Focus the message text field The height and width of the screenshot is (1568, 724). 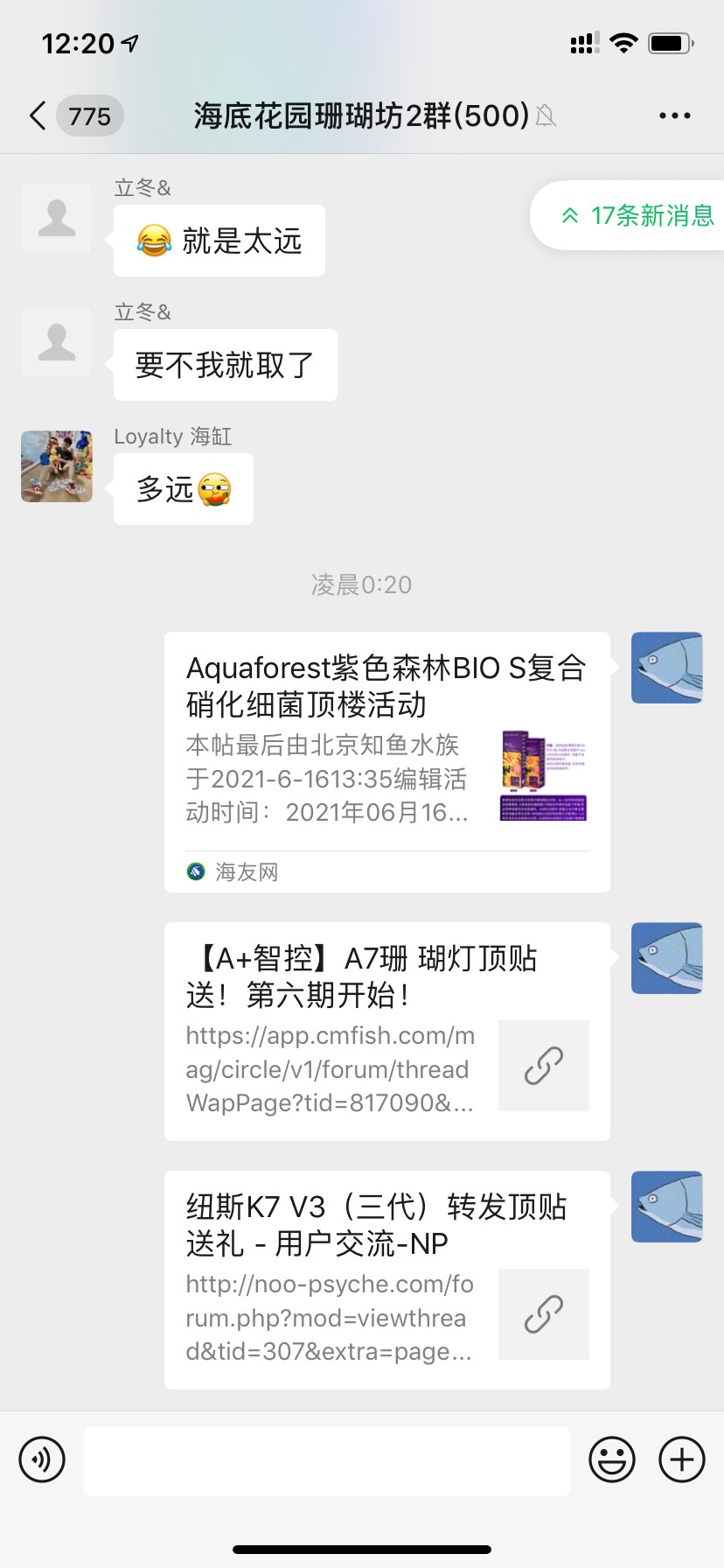[327, 1459]
